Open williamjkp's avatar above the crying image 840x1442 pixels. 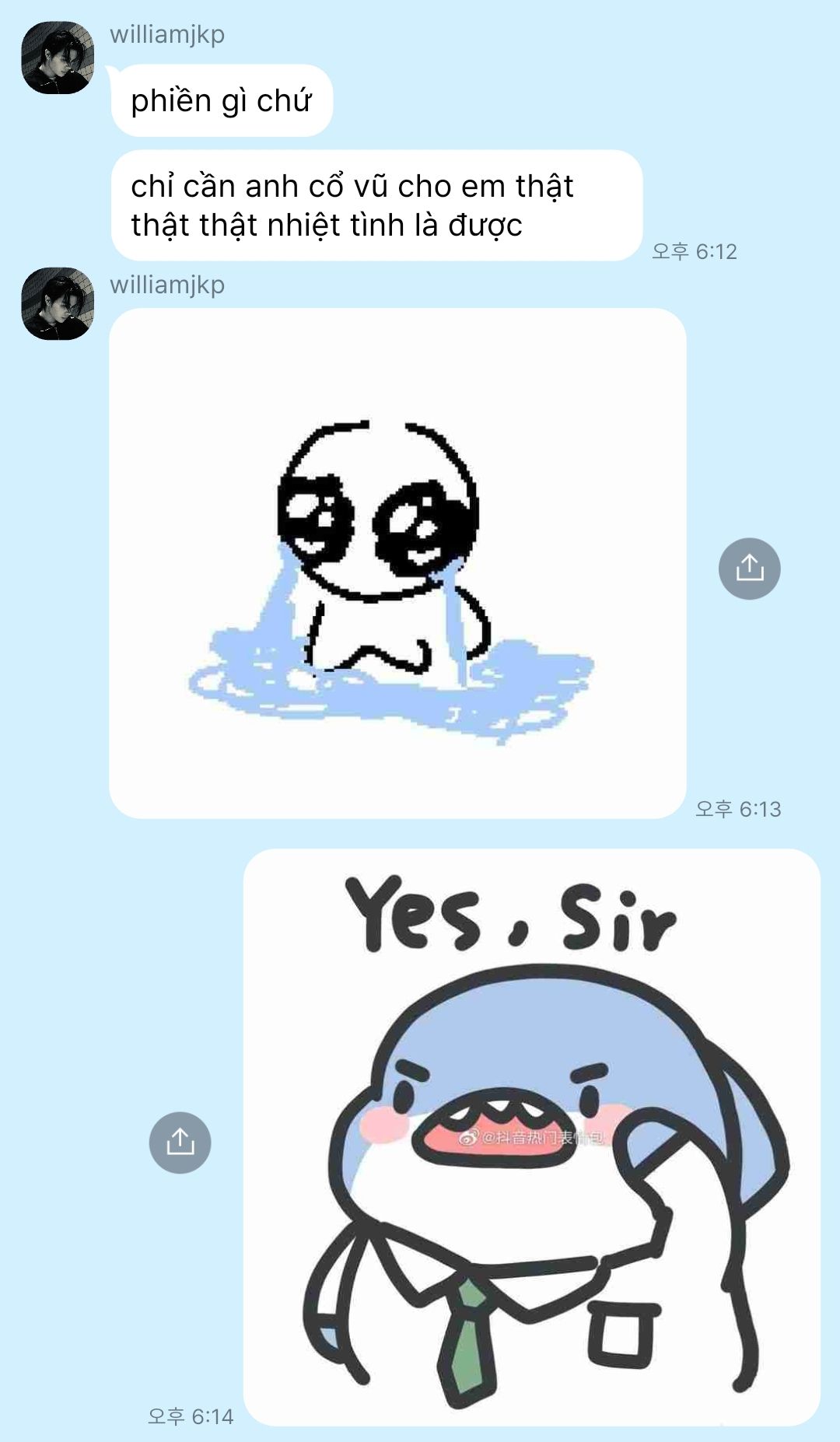click(58, 303)
